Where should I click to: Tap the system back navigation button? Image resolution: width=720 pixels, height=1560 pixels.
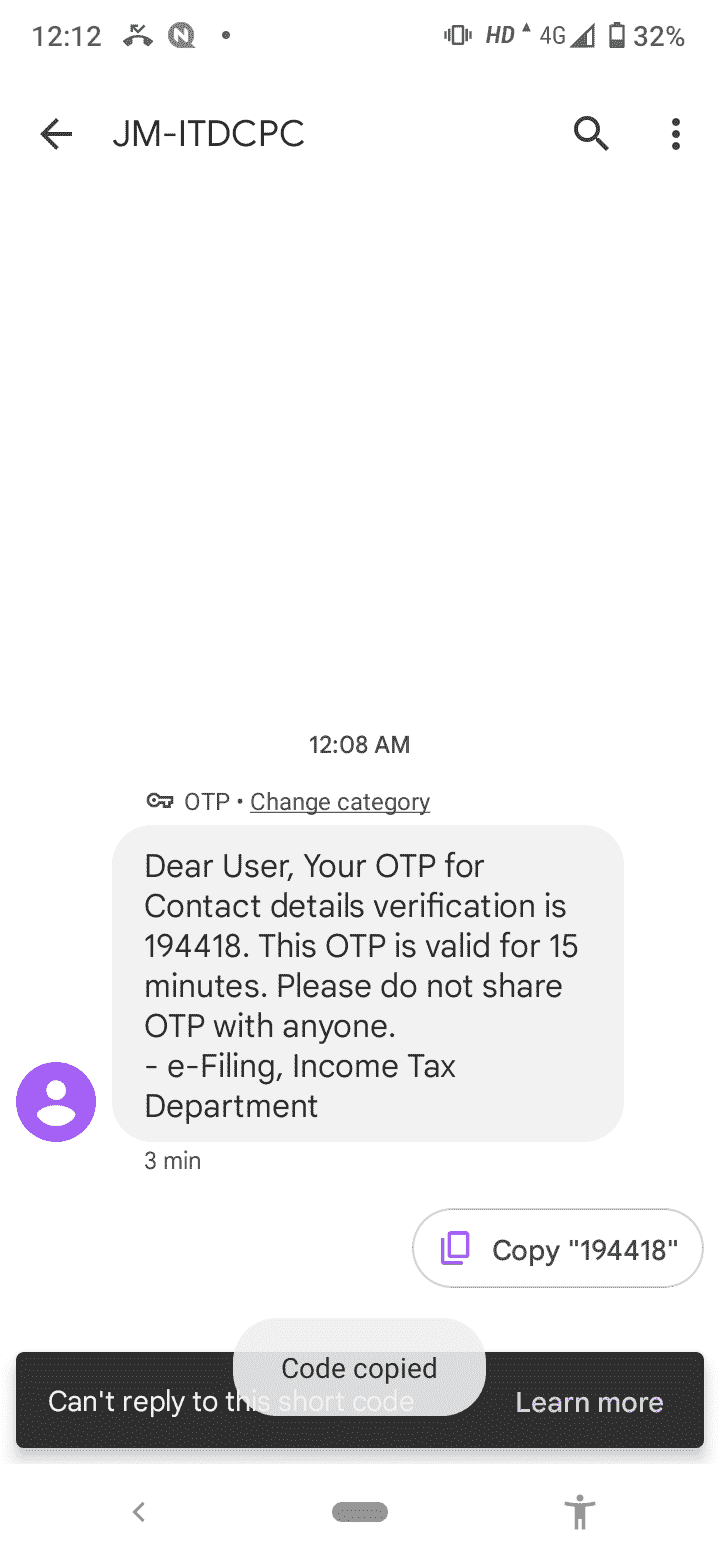pyautogui.click(x=139, y=1512)
